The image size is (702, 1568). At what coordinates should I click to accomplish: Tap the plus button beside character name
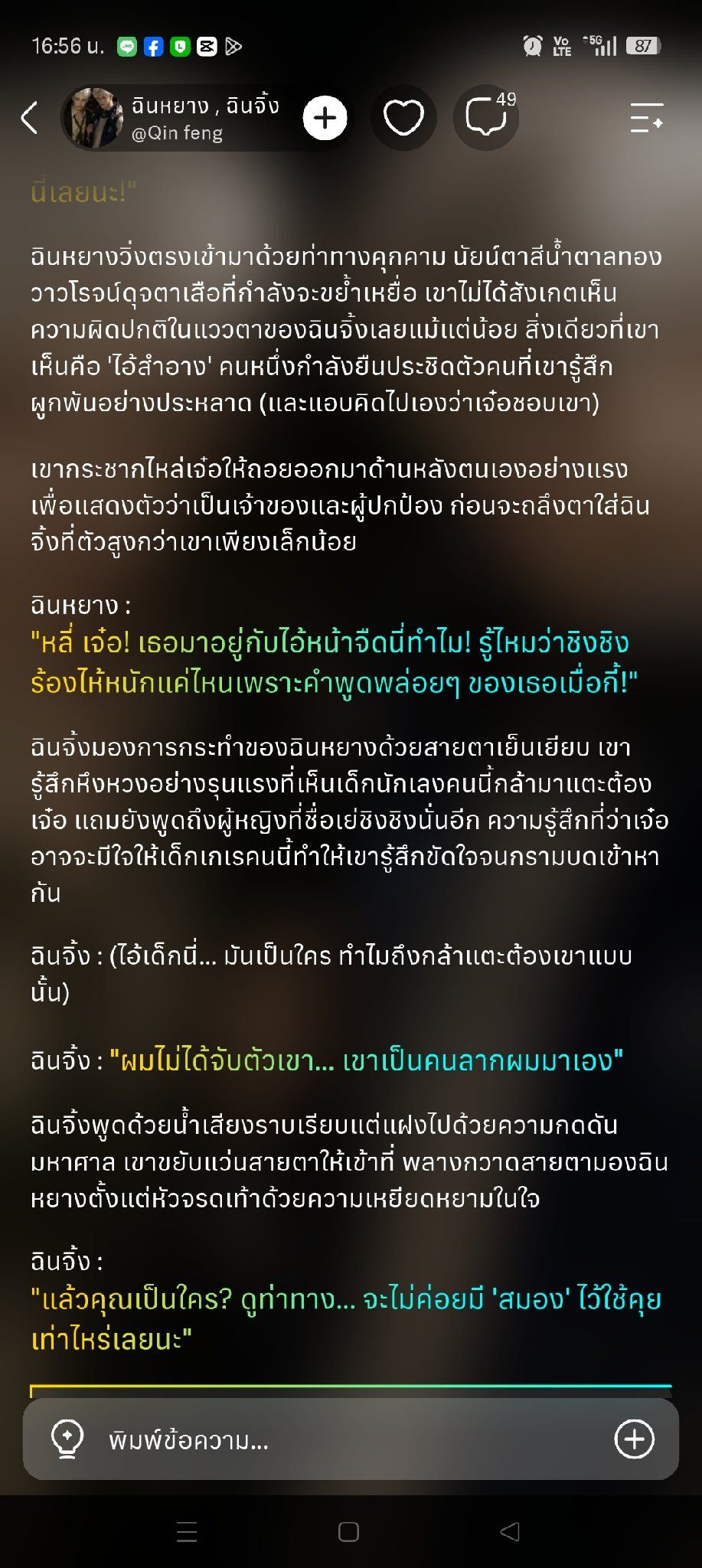coord(325,118)
